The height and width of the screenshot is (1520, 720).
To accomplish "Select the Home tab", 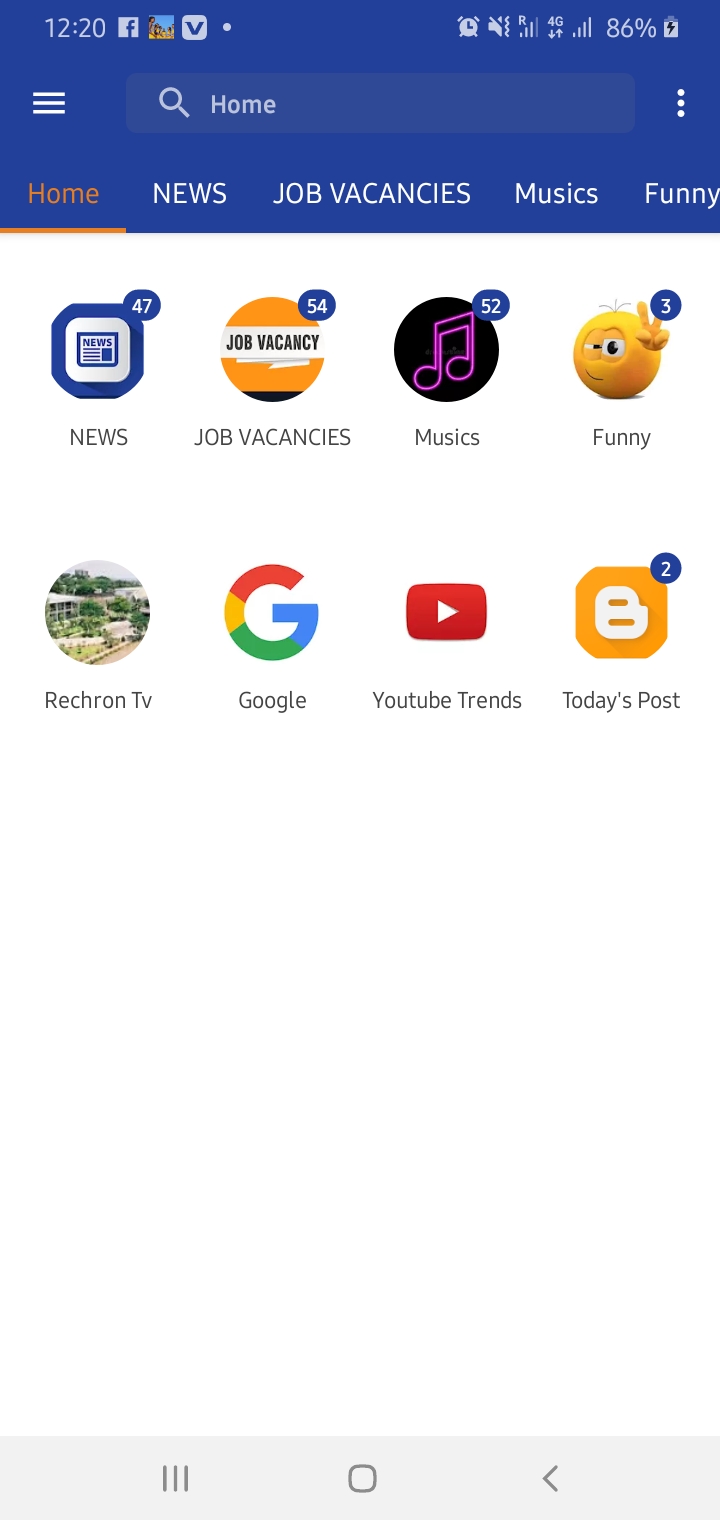I will pos(63,193).
